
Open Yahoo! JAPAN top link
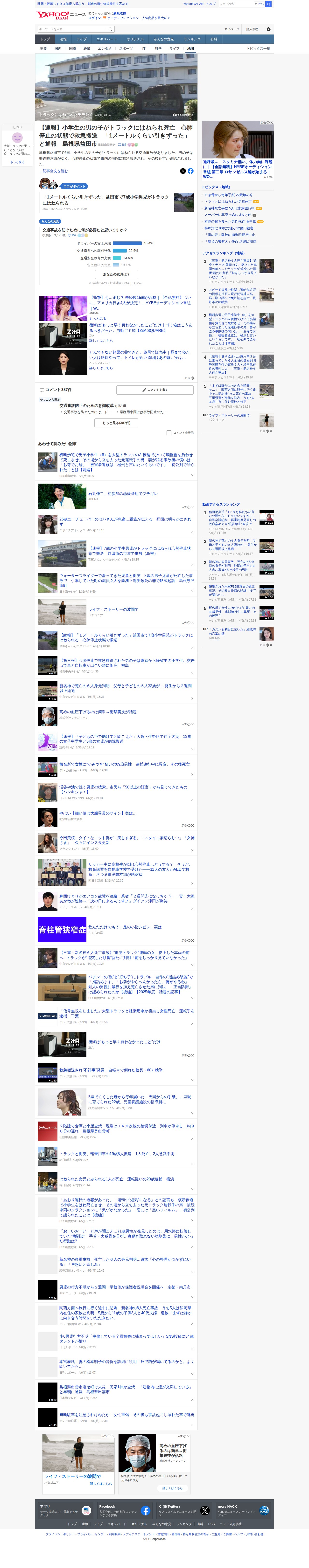tap(193, 4)
